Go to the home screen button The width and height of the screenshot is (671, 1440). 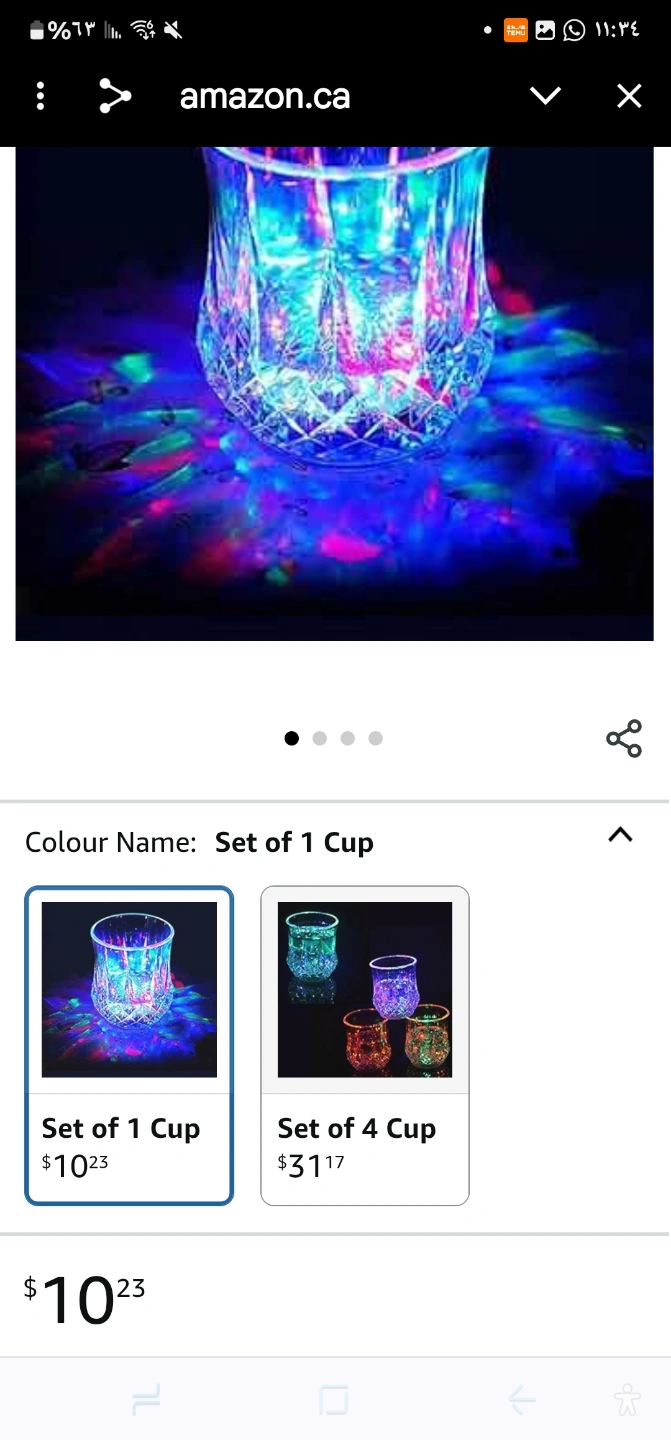point(334,1400)
